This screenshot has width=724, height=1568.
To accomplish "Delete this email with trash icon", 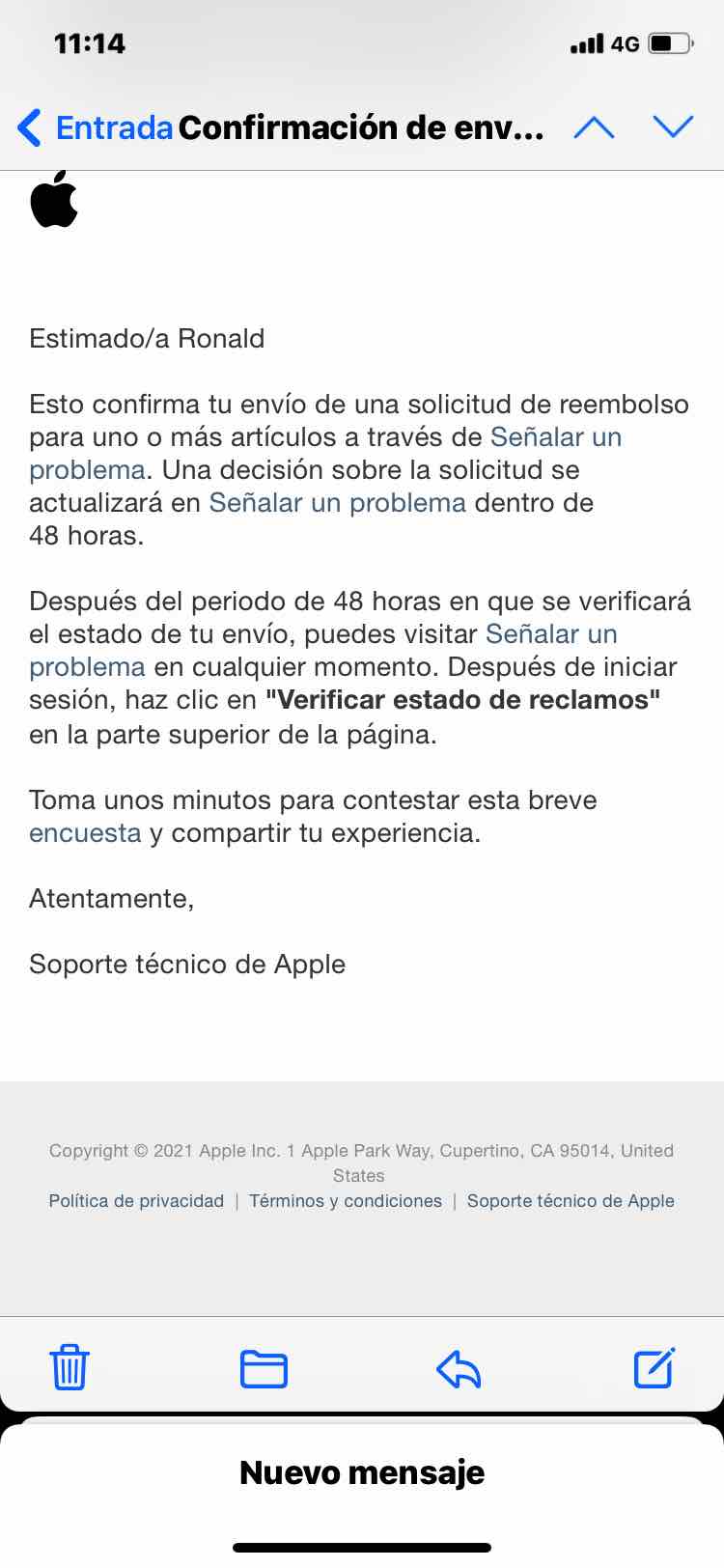I will click(x=70, y=1367).
